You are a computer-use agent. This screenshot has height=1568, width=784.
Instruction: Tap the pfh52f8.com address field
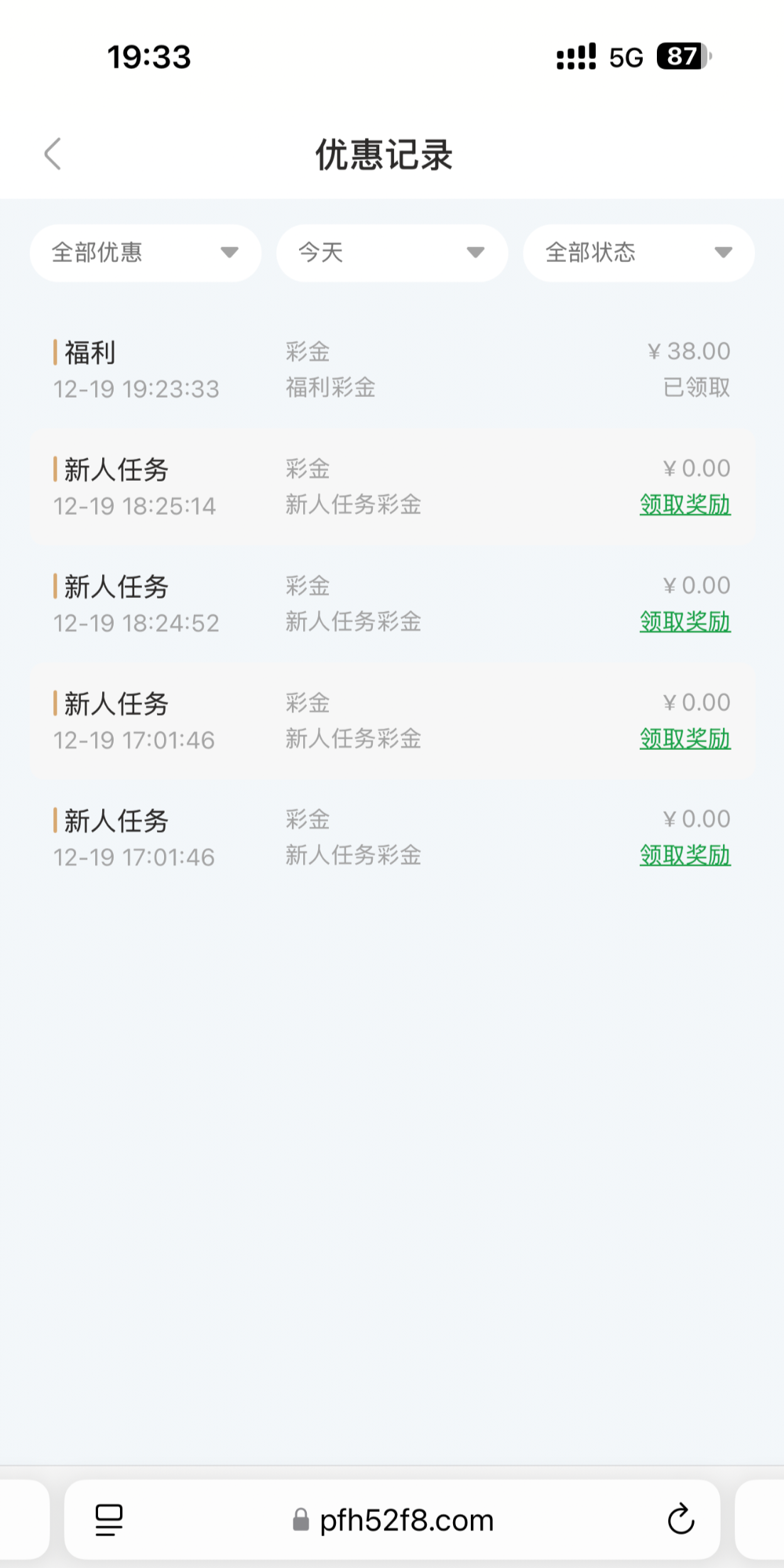[394, 1520]
